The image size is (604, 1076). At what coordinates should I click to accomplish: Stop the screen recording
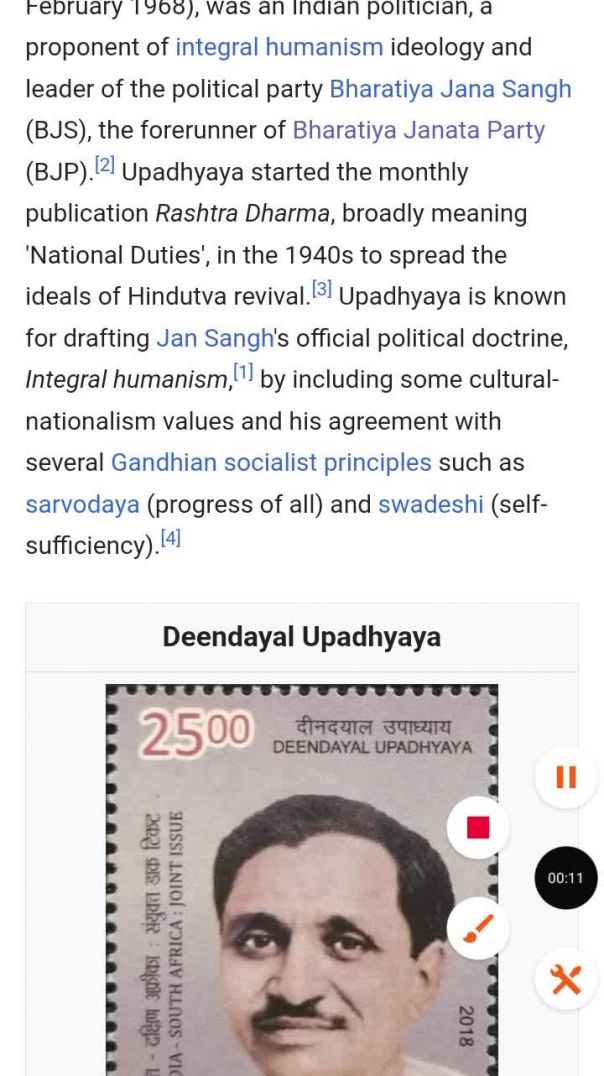(478, 827)
